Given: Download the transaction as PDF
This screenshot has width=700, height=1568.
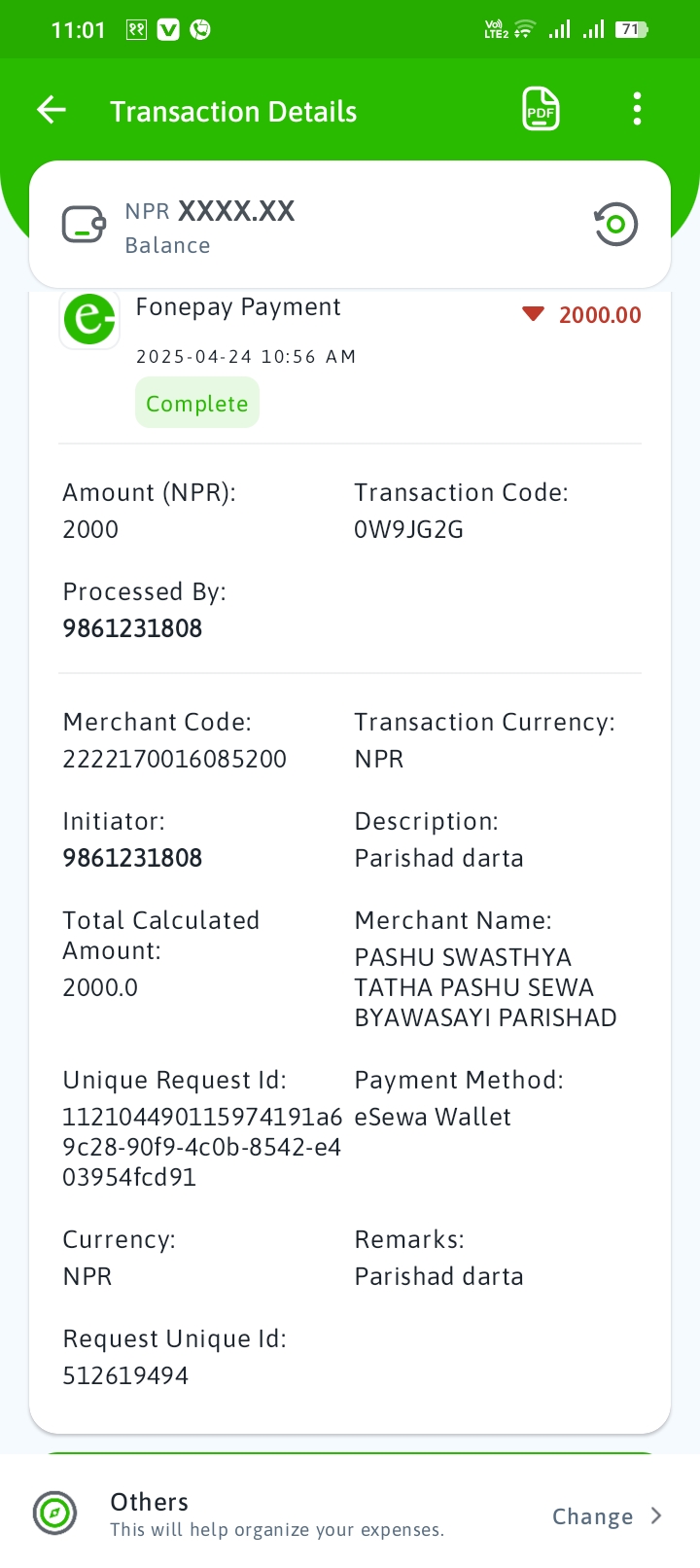Looking at the screenshot, I should tap(541, 109).
